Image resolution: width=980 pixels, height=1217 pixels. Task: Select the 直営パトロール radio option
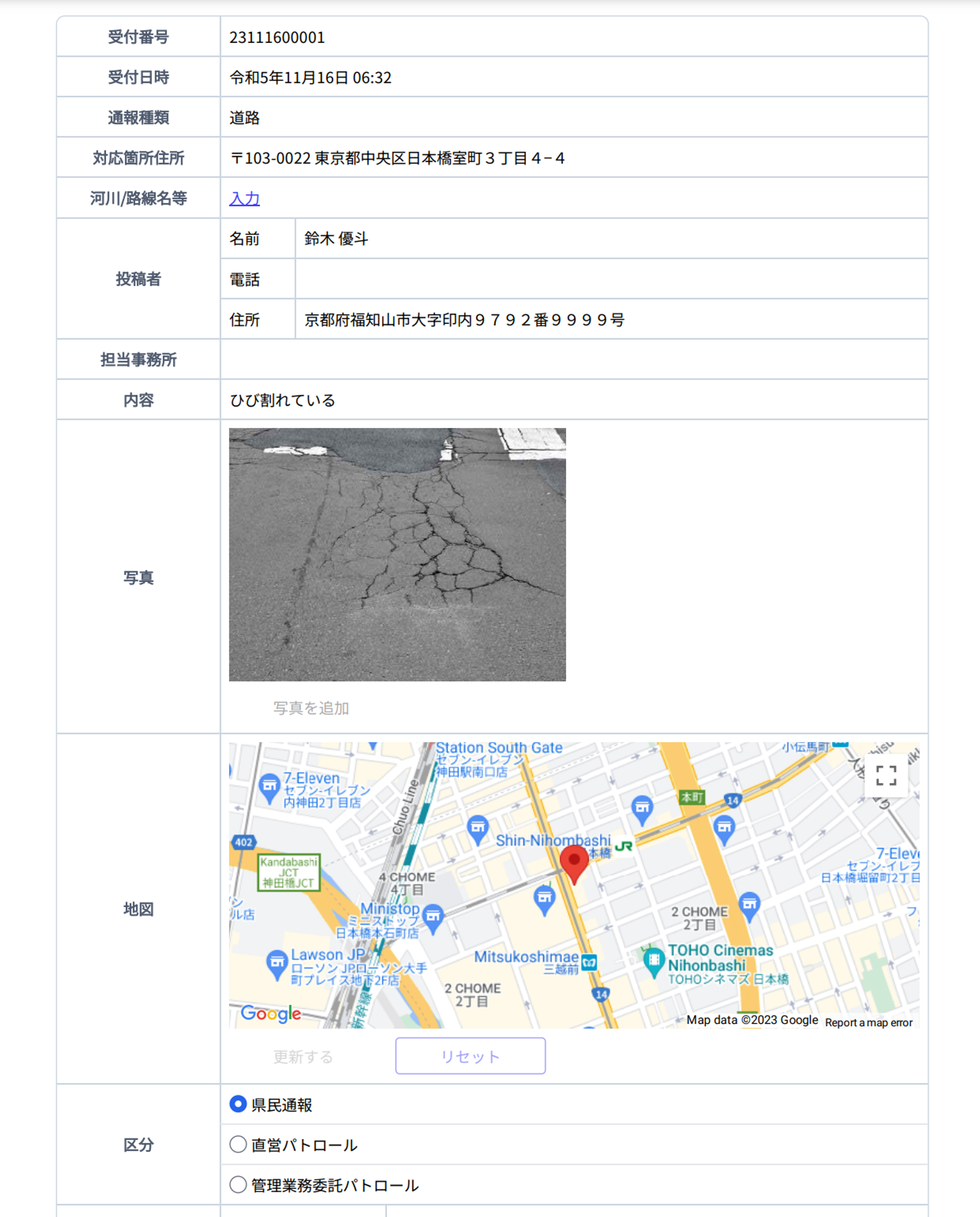click(238, 1144)
